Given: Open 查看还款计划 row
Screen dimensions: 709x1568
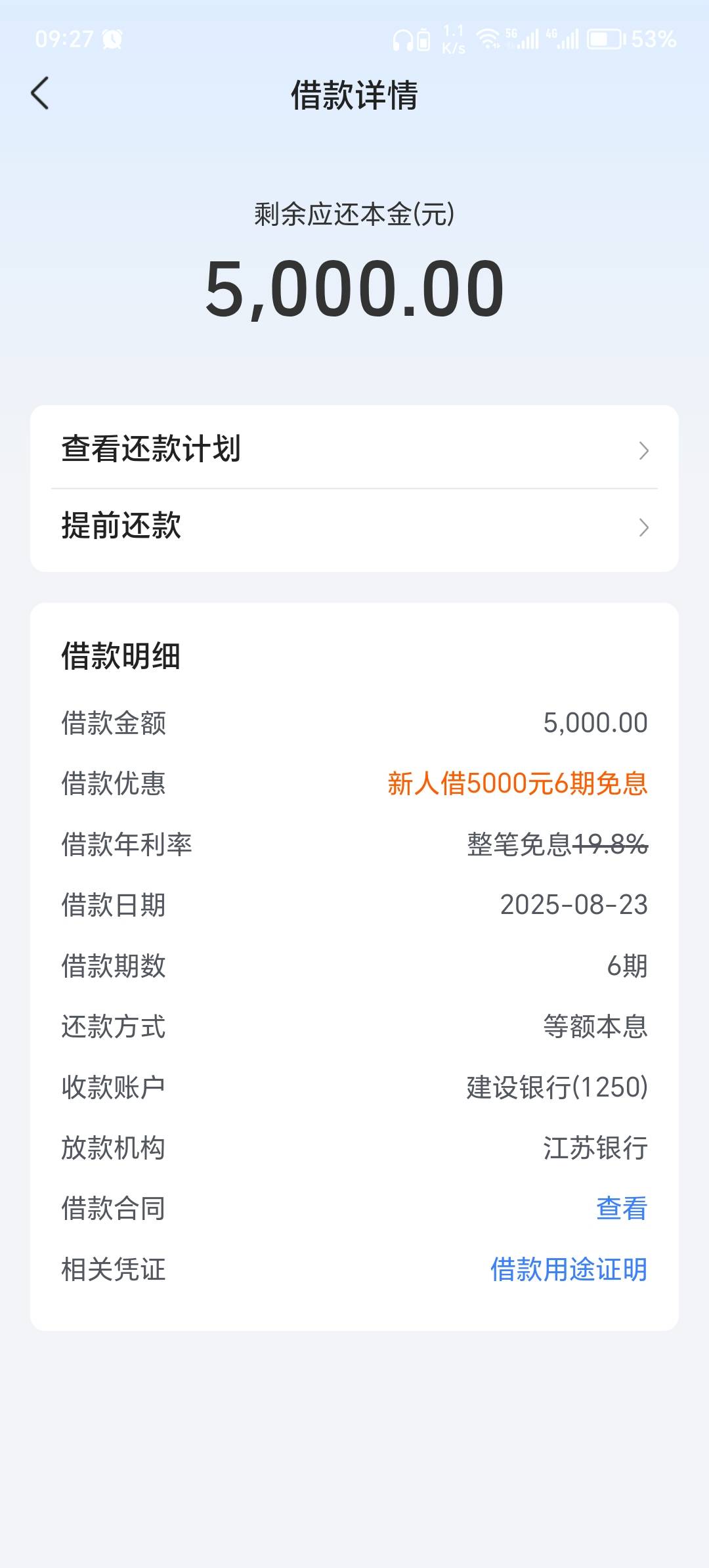Looking at the screenshot, I should 354,449.
